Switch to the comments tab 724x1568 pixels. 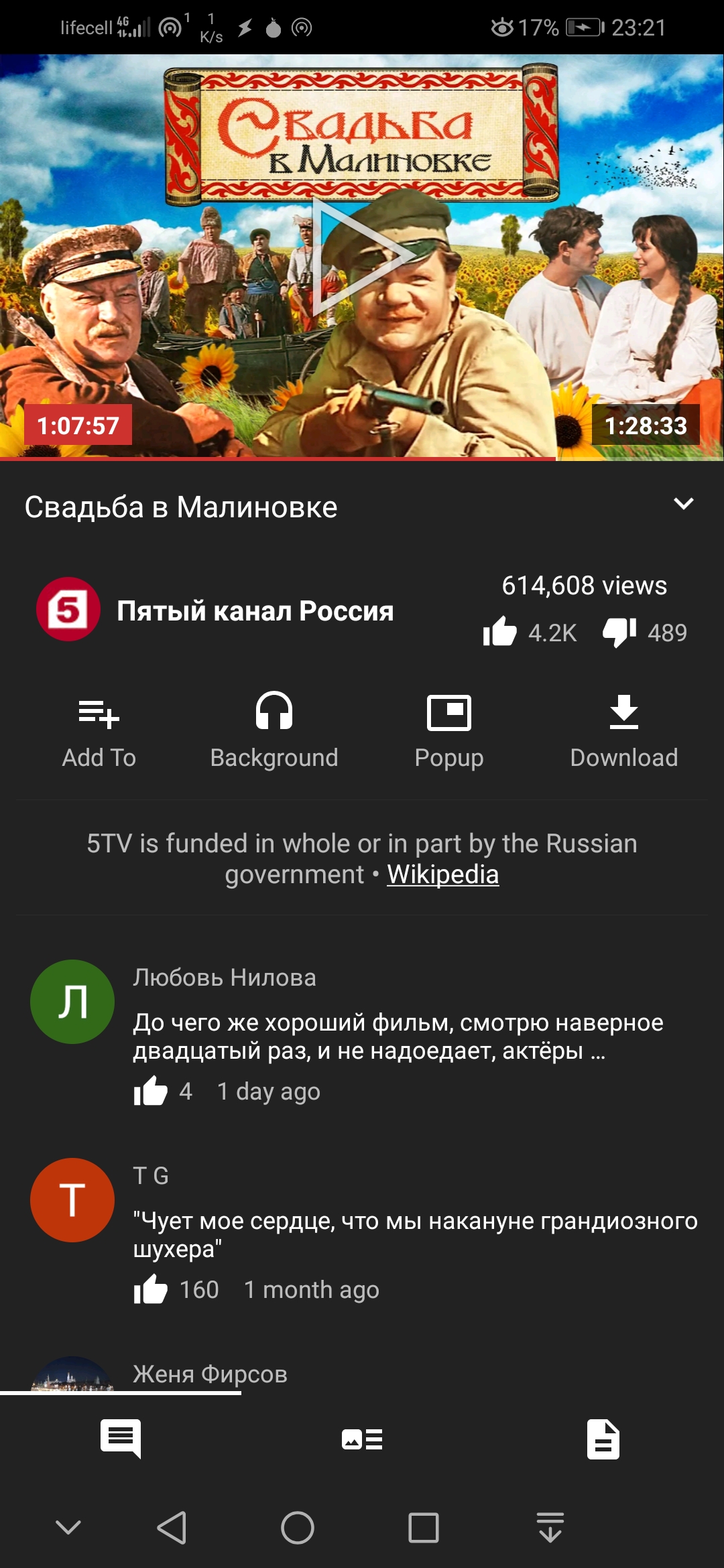click(x=121, y=1439)
